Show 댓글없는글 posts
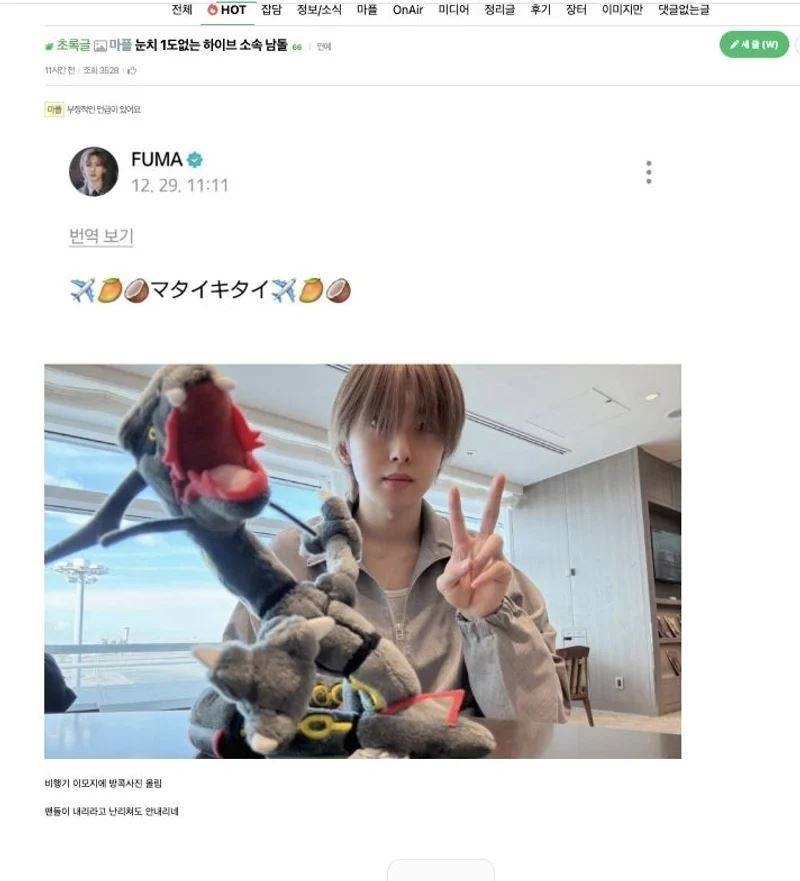The width and height of the screenshot is (800, 881). coord(683,10)
